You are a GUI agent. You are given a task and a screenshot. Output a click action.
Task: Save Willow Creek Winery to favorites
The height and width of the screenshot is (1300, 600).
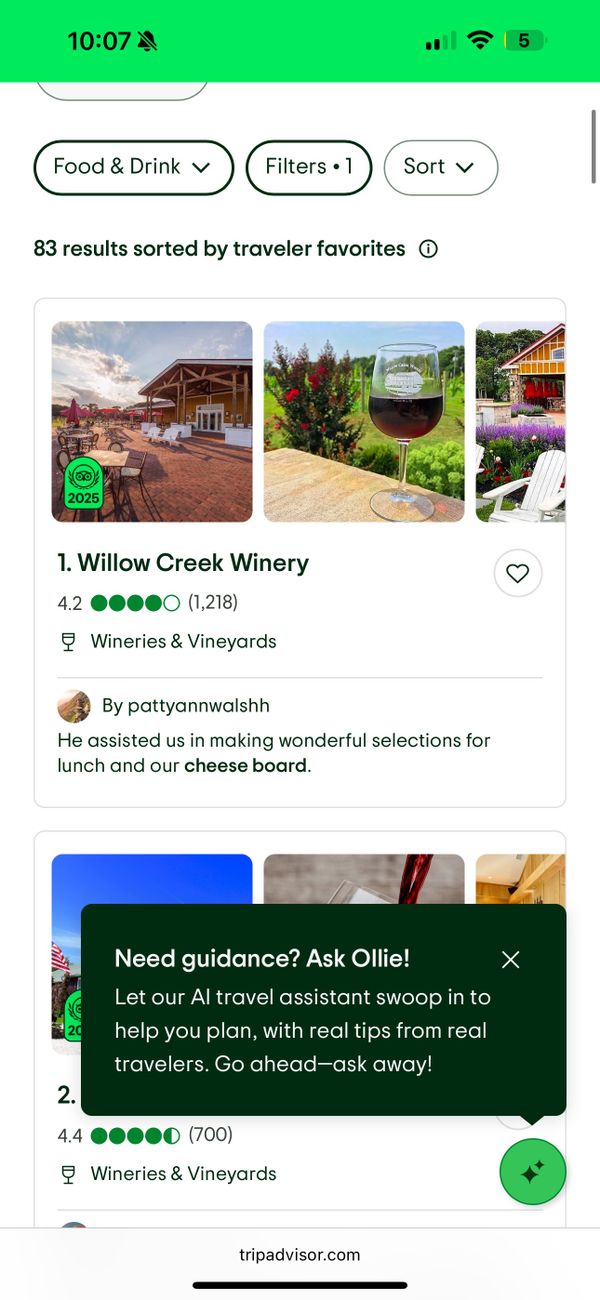517,573
